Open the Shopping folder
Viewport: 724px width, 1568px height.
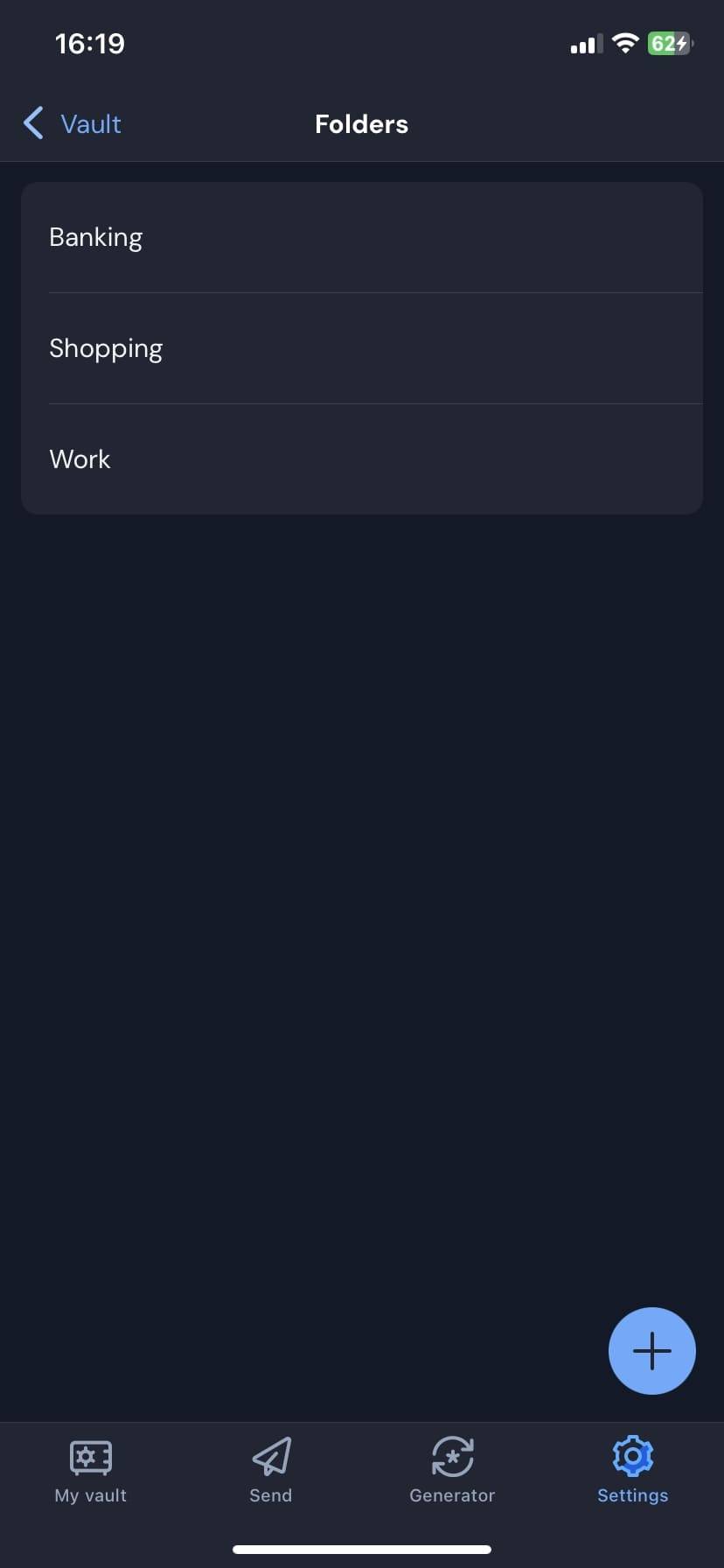pos(361,348)
